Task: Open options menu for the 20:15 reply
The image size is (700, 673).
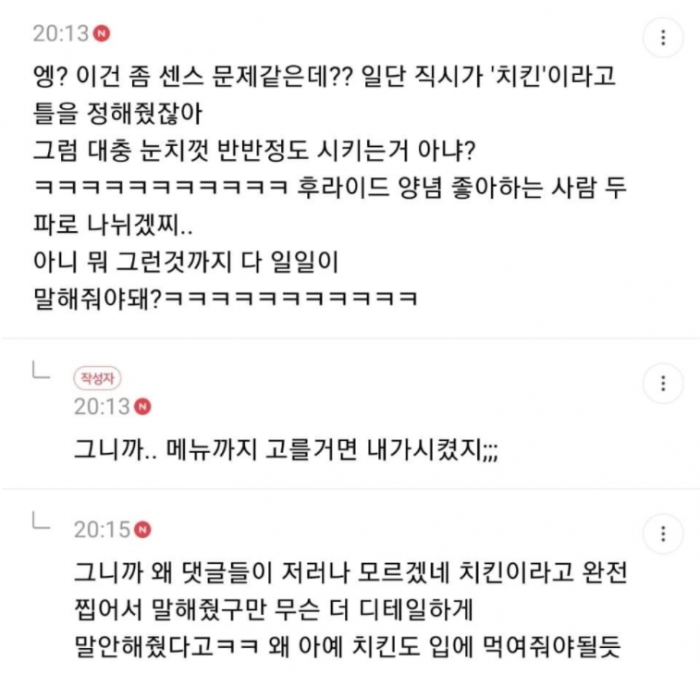Action: (x=662, y=531)
